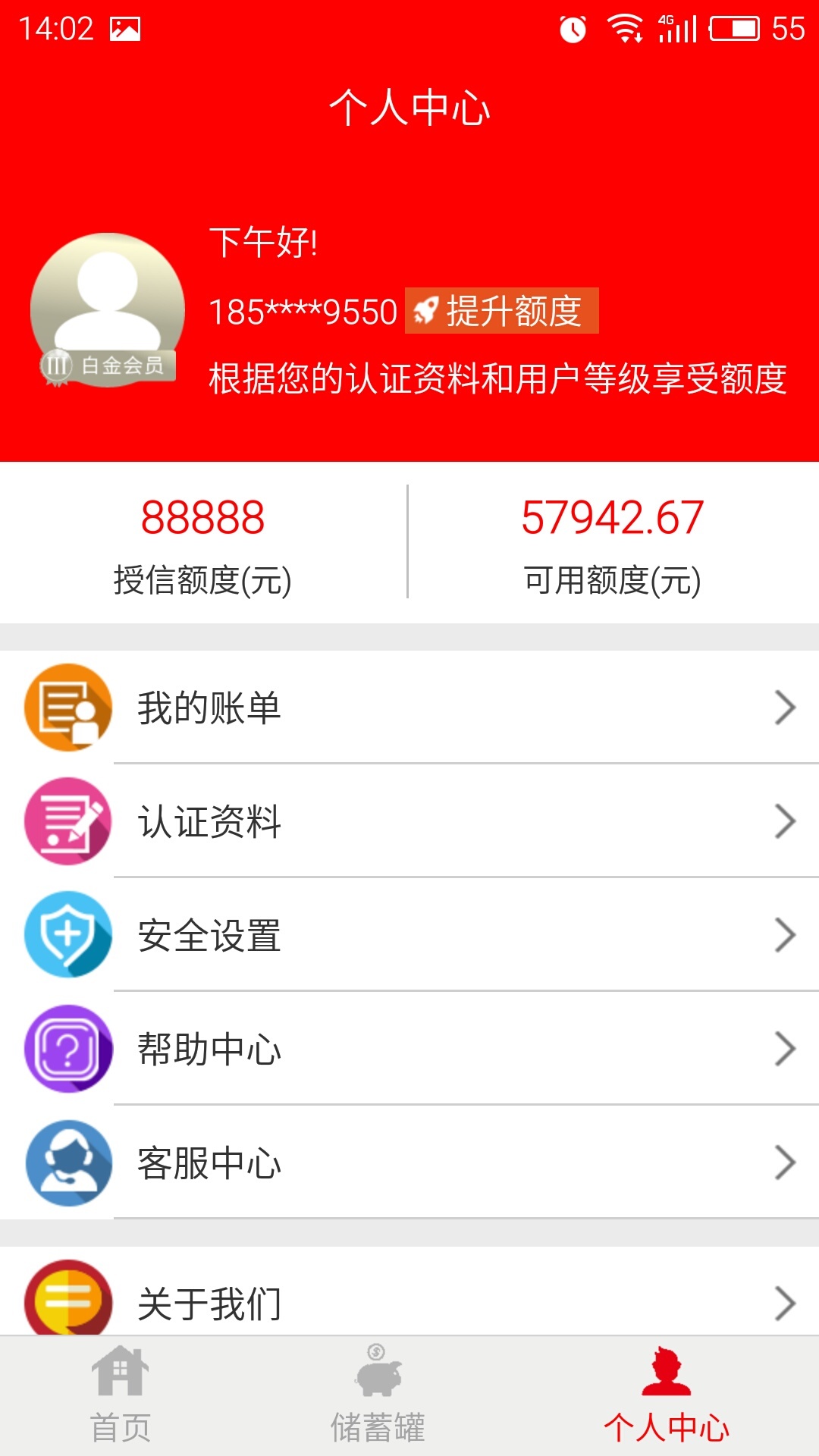Open 关于我们 row
Image resolution: width=819 pixels, height=1456 pixels.
click(409, 1291)
